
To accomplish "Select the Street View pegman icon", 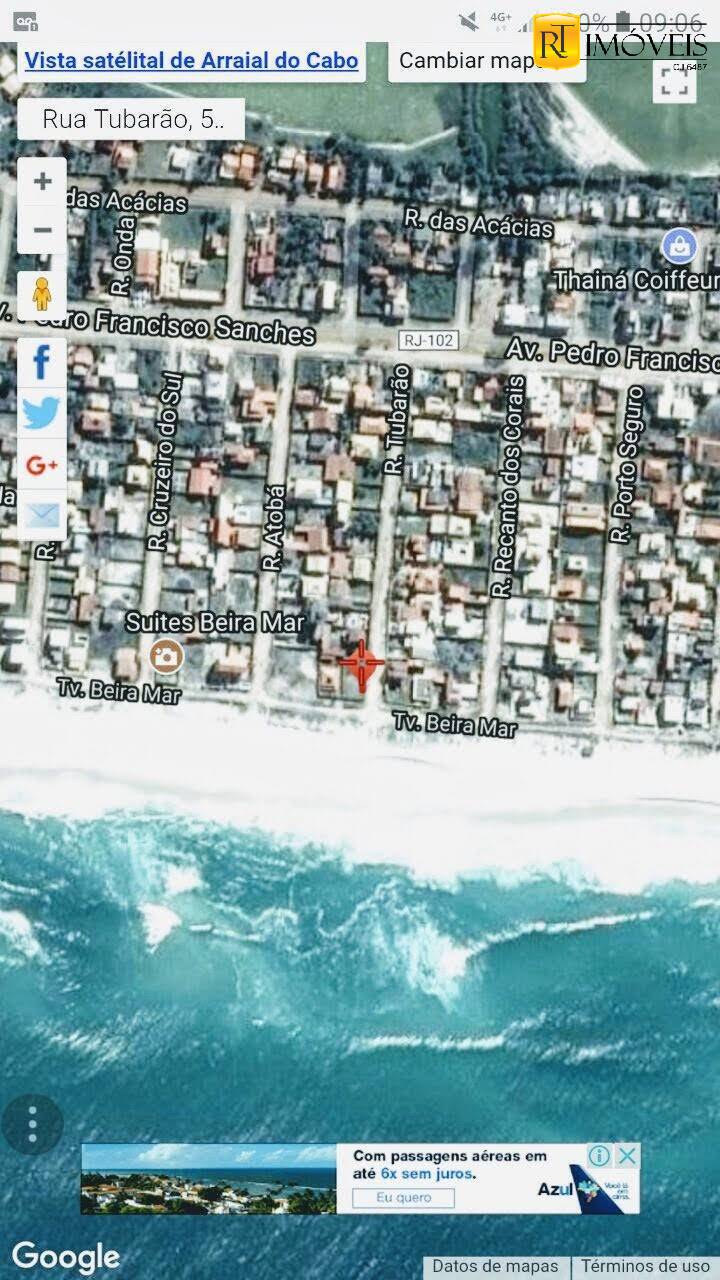I will (x=42, y=295).
